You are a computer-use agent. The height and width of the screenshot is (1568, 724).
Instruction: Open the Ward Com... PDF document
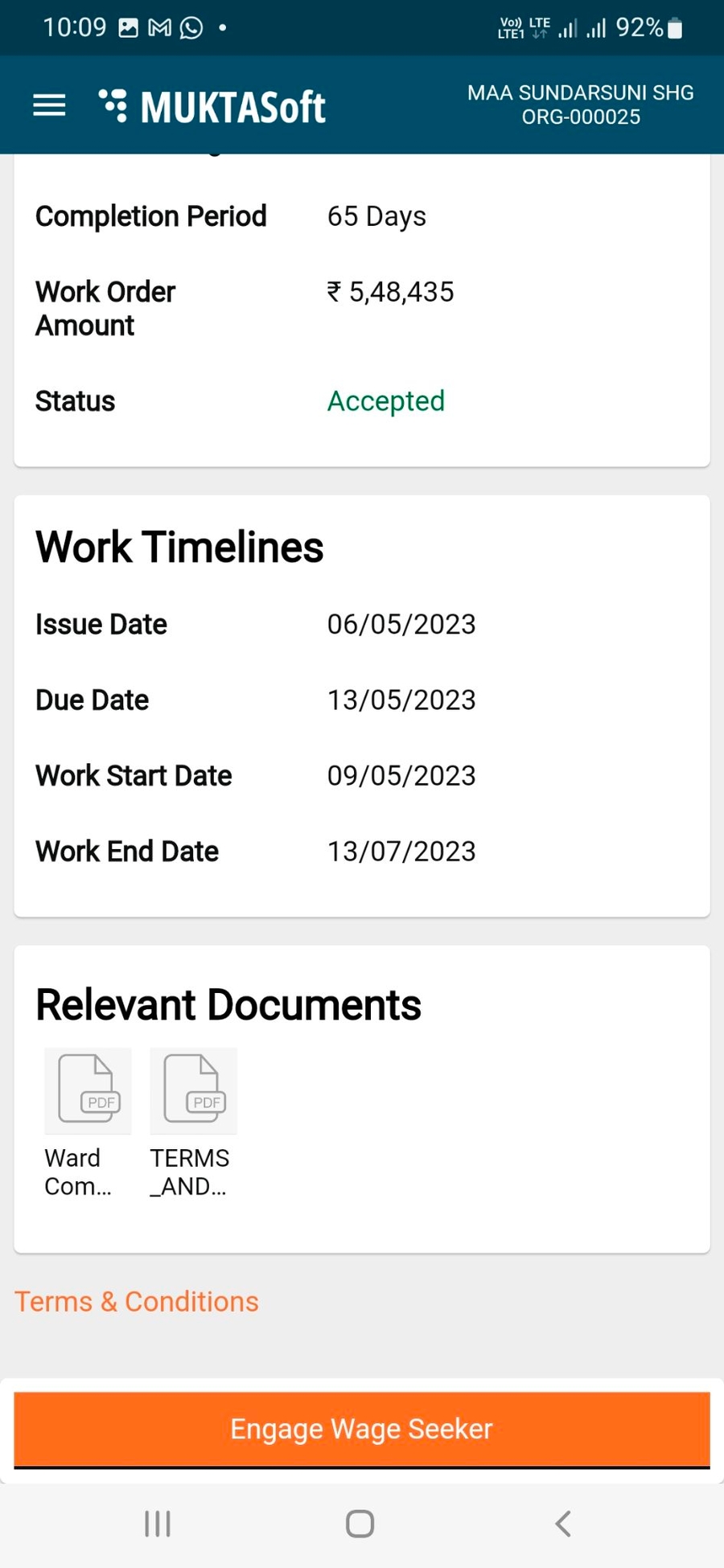[88, 1090]
